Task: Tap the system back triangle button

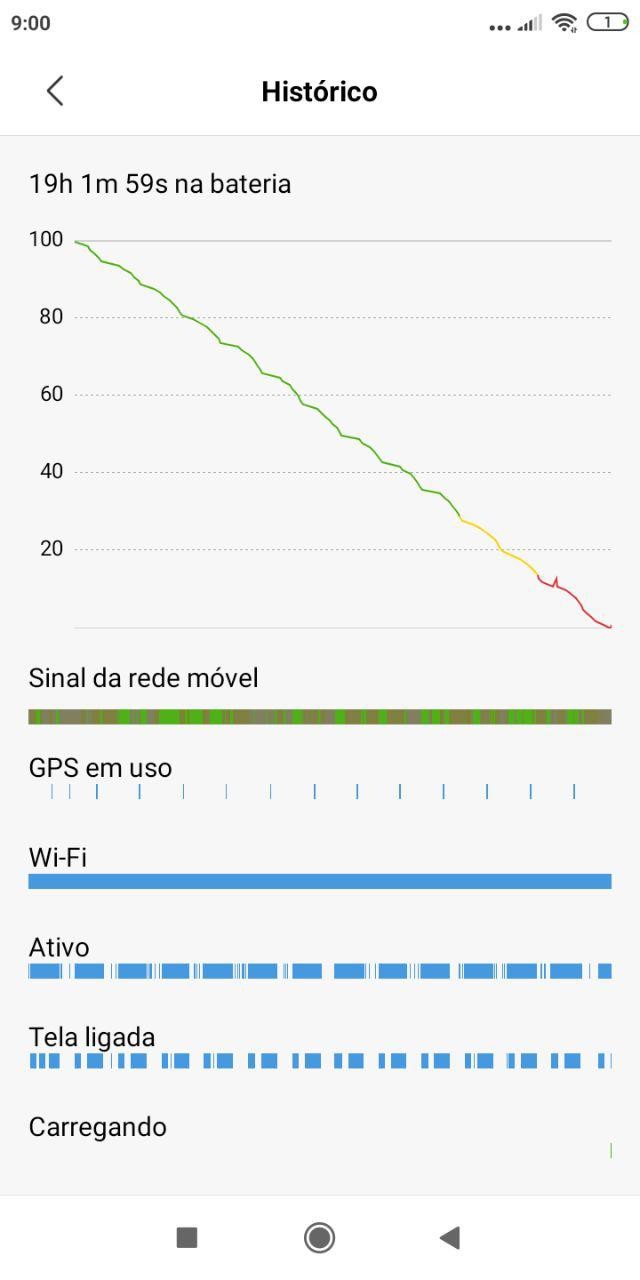Action: point(450,1237)
